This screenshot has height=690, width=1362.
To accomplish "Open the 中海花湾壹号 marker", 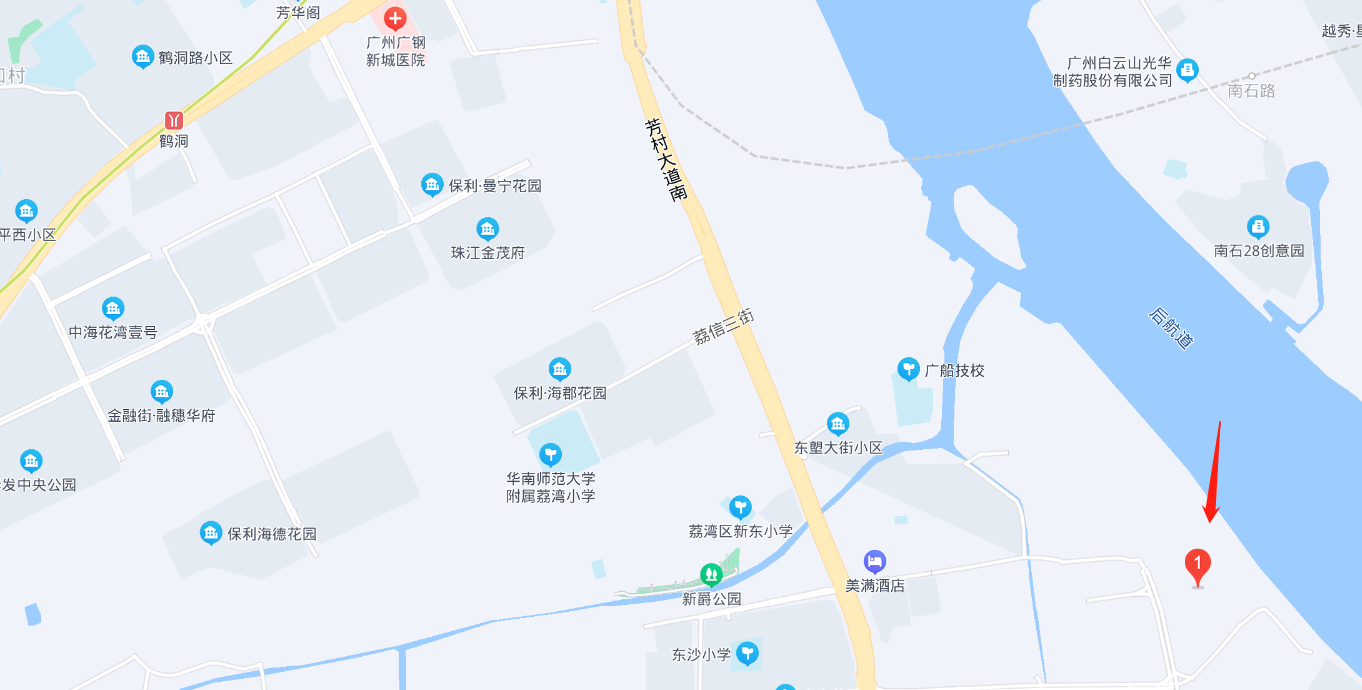I will pyautogui.click(x=113, y=308).
